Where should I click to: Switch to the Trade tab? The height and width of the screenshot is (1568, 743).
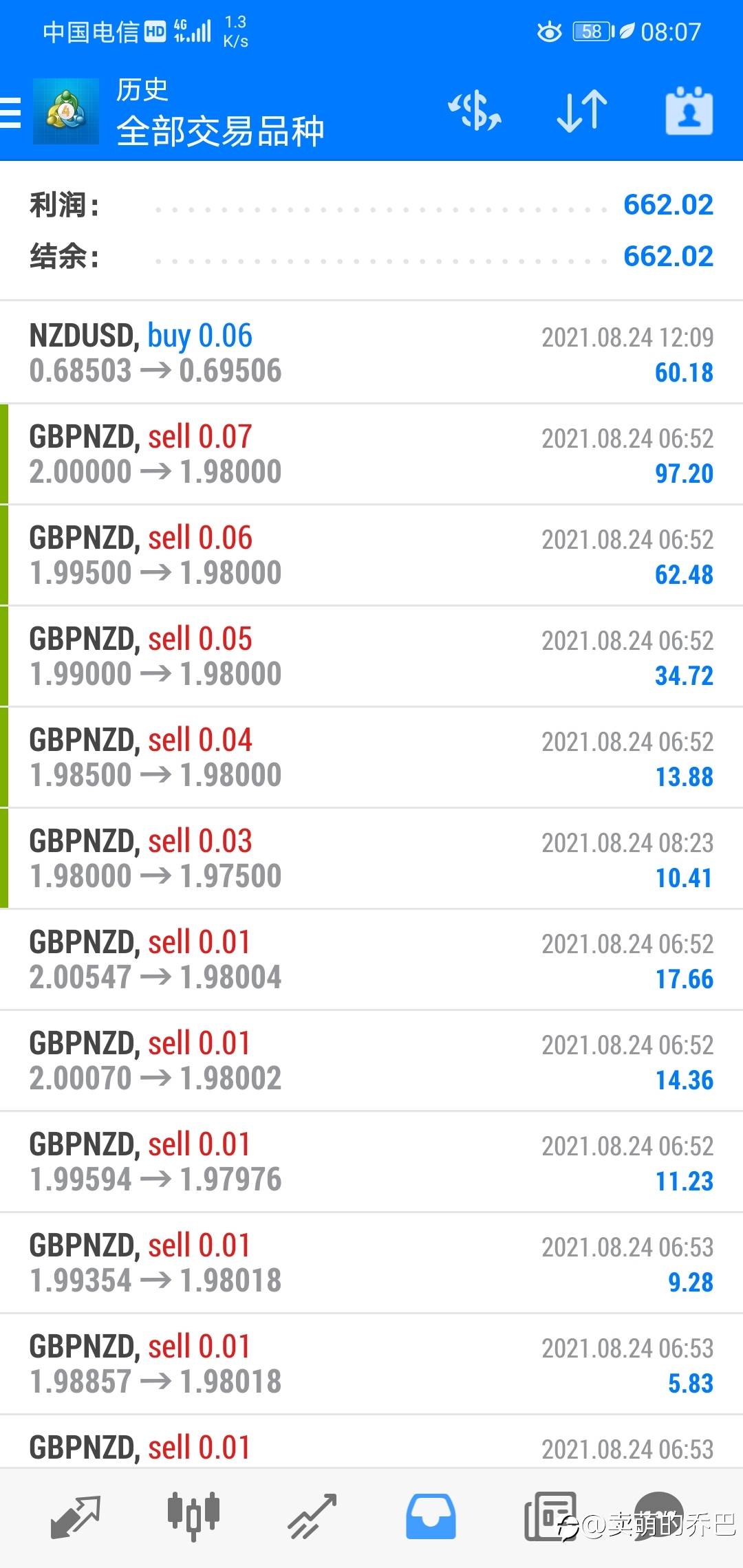pos(312,1516)
